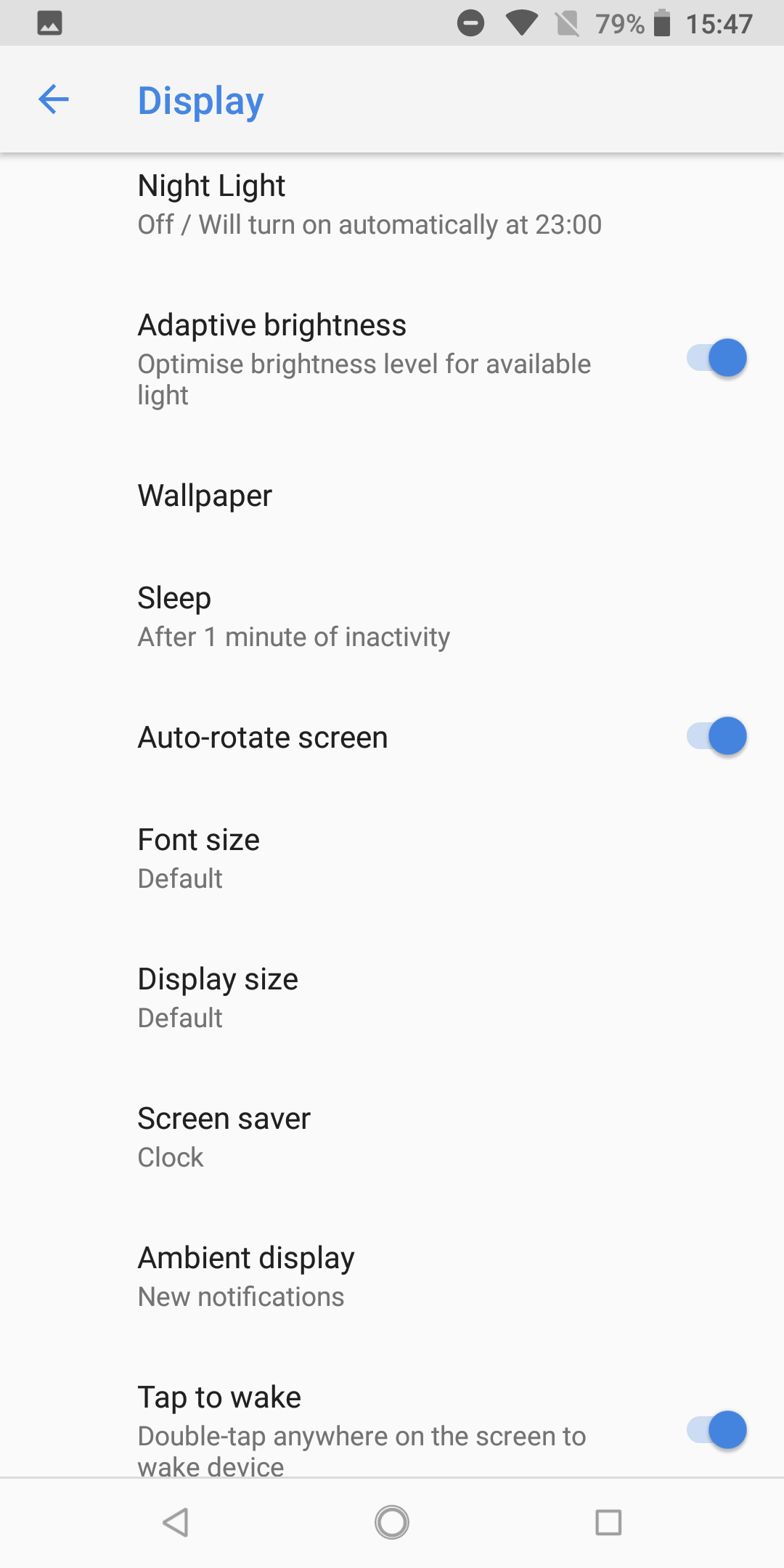Open recent apps via the square button
Viewport: 784px width, 1568px height.
point(608,1522)
